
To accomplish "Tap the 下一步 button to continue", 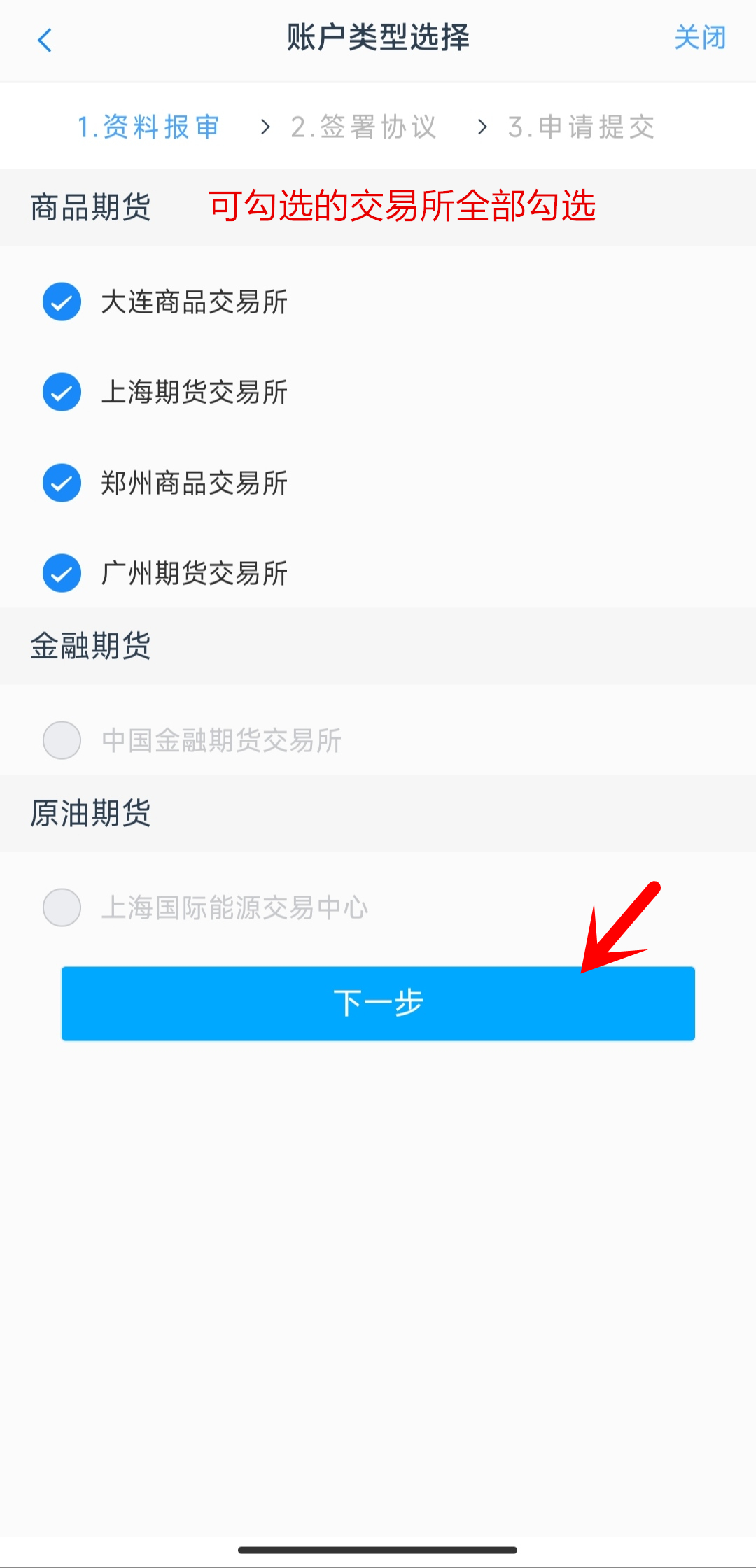I will (x=378, y=1003).
